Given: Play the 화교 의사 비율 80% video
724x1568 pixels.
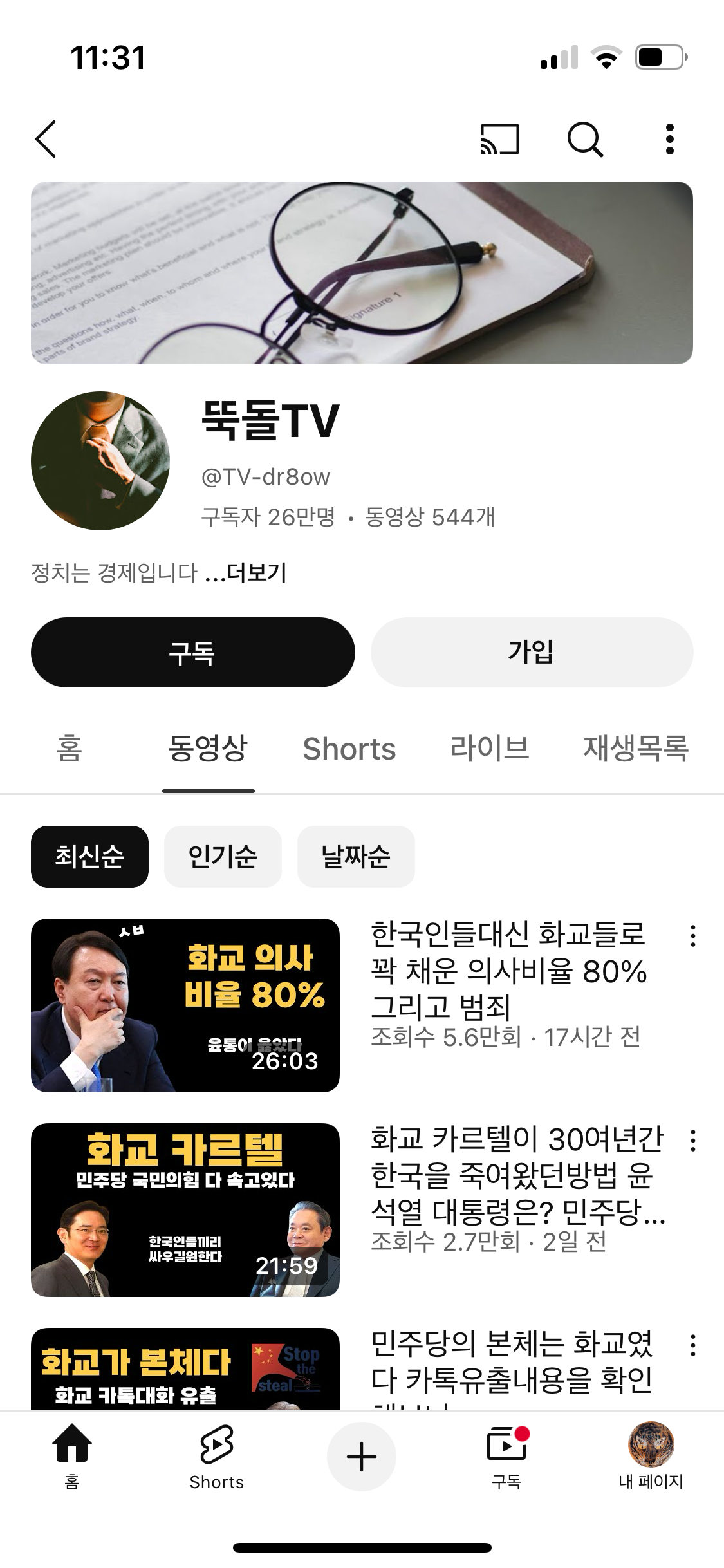Looking at the screenshot, I should tap(185, 1005).
